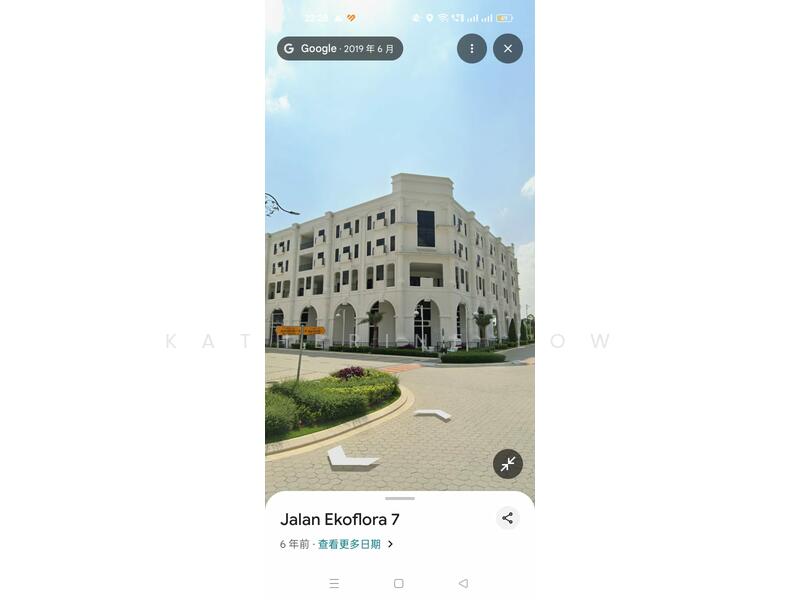Go to the system home screen
Viewport: 800px width, 600px height.
pyautogui.click(x=399, y=583)
